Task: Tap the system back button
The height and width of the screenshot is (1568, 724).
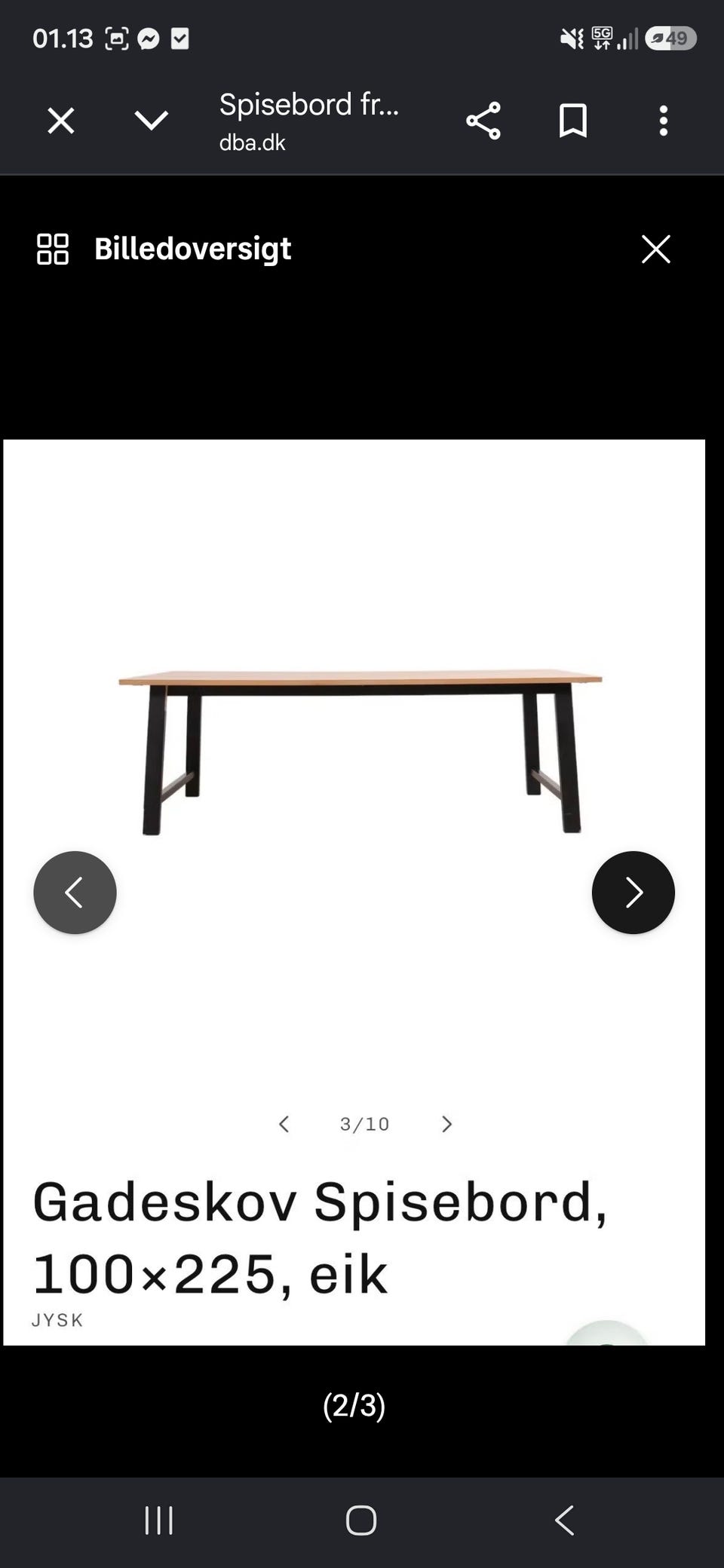Action: click(x=565, y=1520)
